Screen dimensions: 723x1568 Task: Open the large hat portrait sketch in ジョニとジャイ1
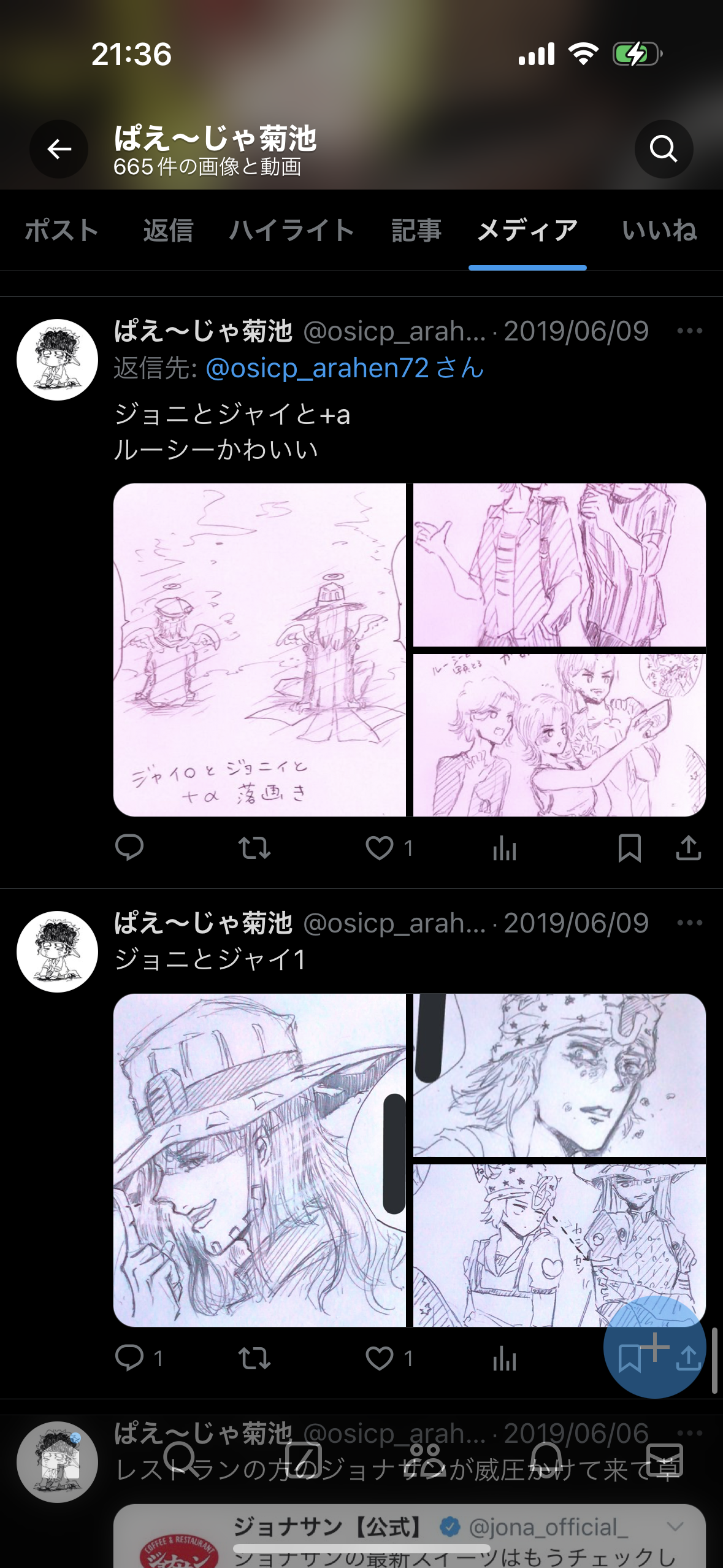259,1160
